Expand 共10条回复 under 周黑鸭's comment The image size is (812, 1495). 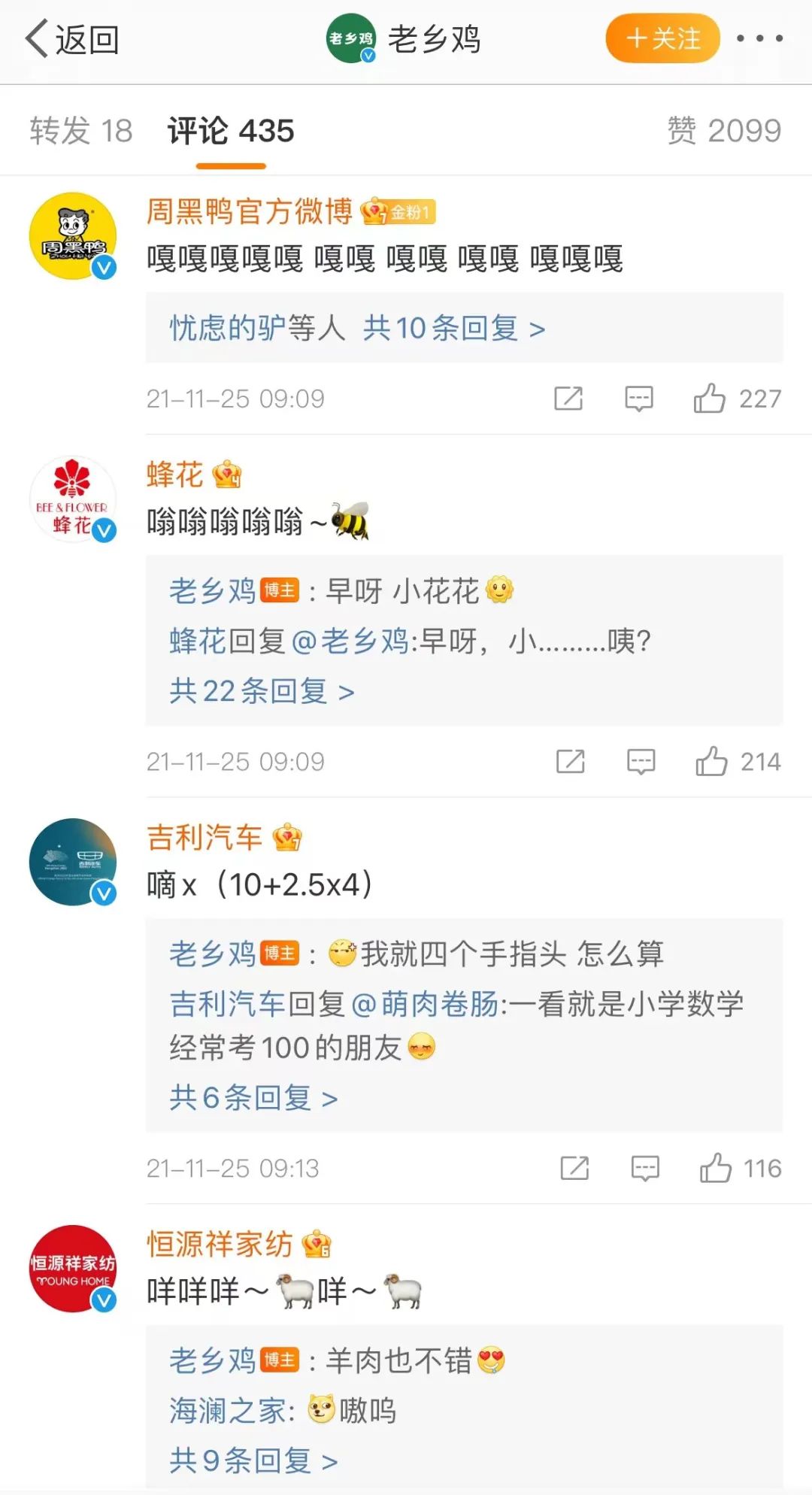tap(454, 329)
